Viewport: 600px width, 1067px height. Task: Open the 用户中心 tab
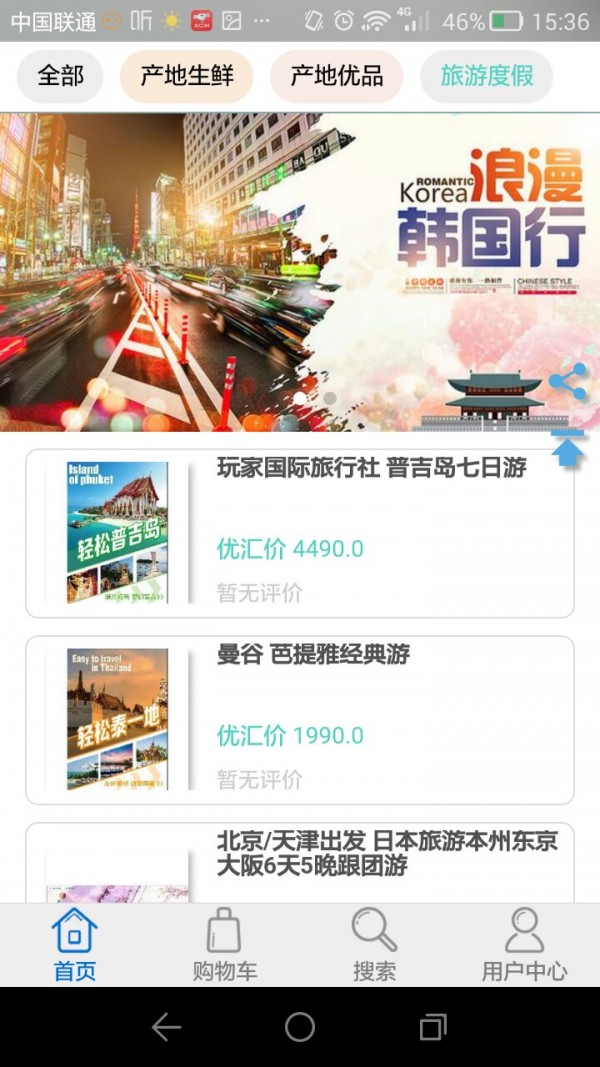coord(524,945)
